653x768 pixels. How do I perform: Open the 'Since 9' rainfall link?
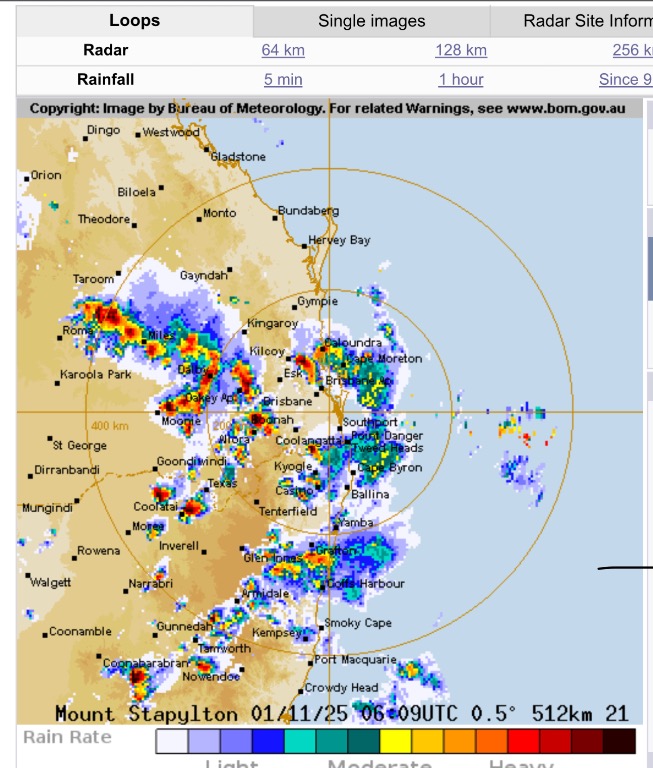625,79
